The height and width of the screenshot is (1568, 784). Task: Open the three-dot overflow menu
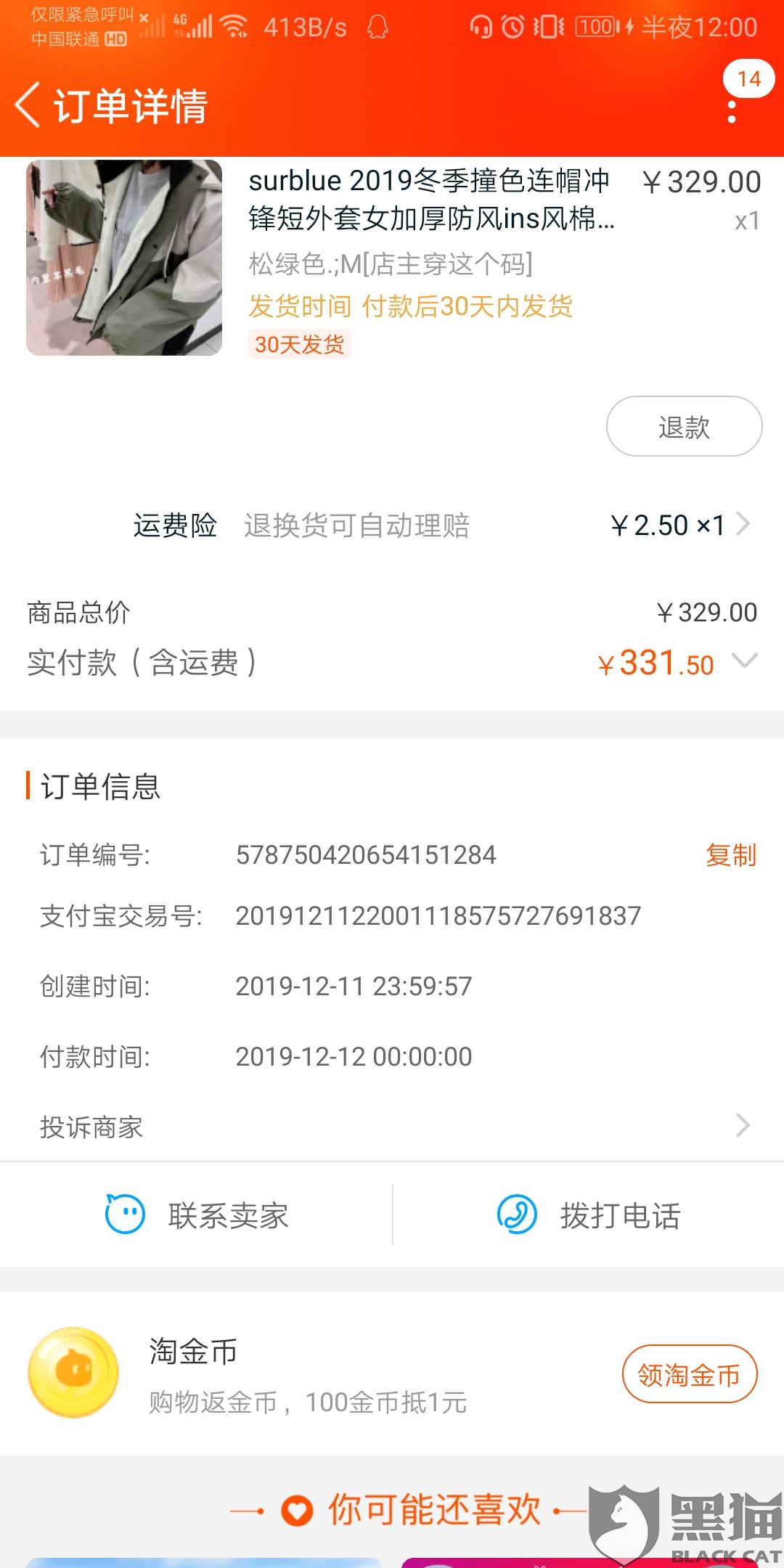(x=732, y=112)
